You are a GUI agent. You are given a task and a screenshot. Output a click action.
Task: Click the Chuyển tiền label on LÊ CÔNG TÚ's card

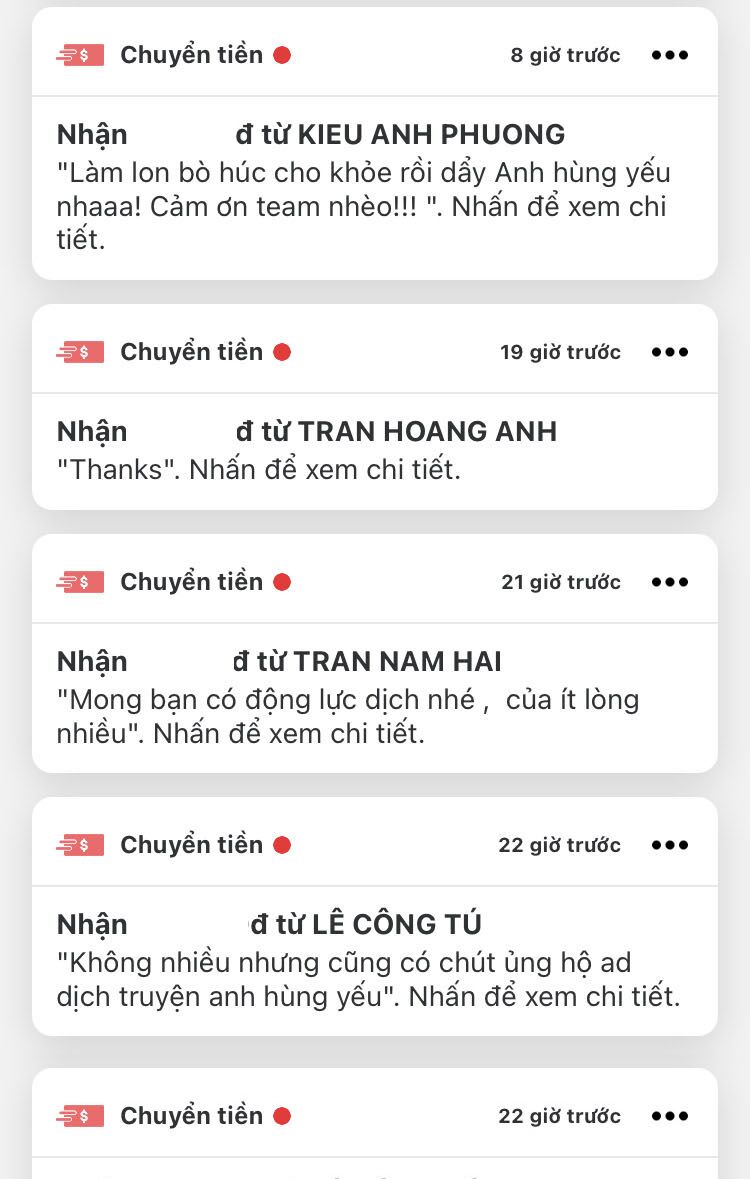190,844
